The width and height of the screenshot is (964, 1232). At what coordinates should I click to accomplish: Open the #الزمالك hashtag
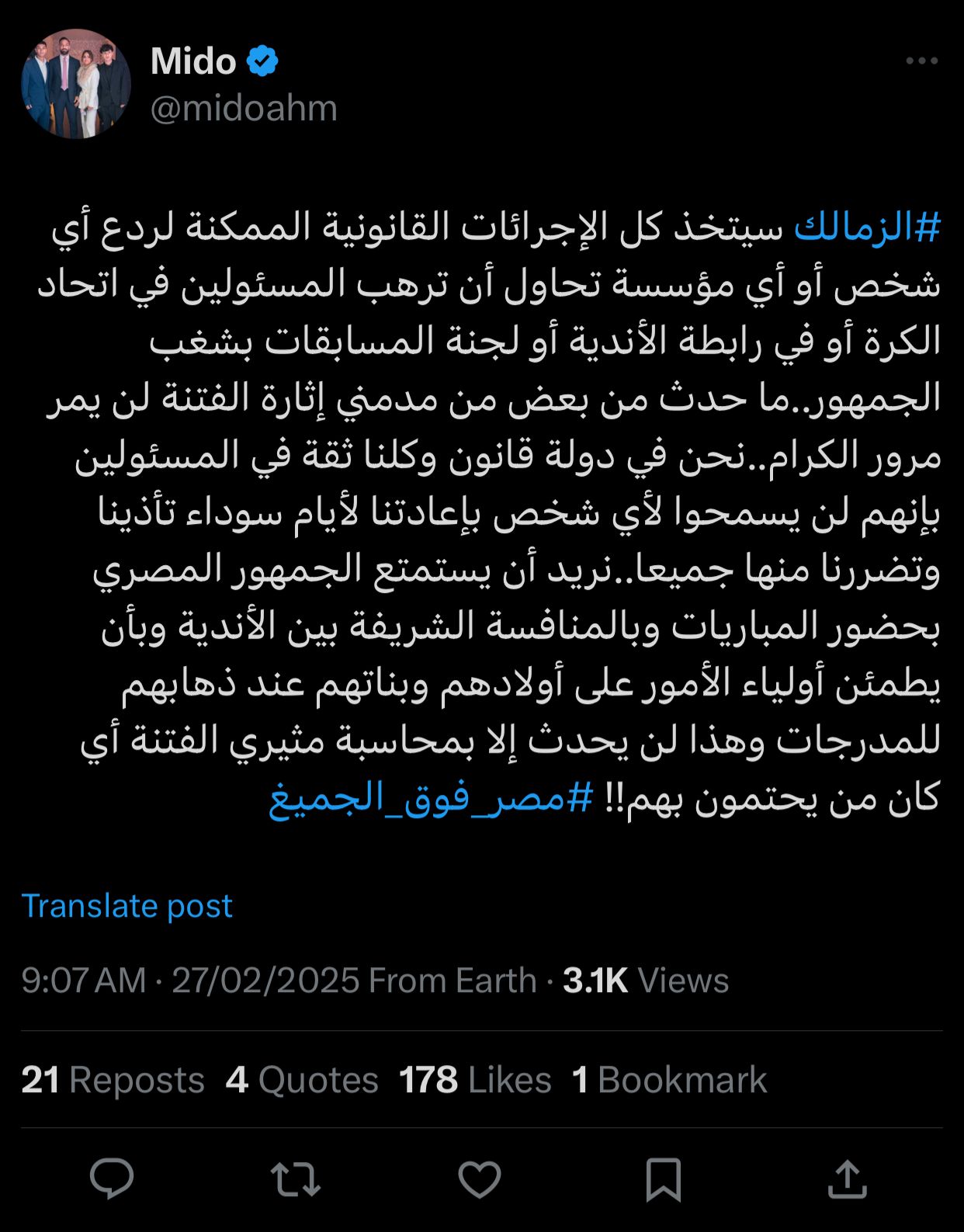(867, 228)
